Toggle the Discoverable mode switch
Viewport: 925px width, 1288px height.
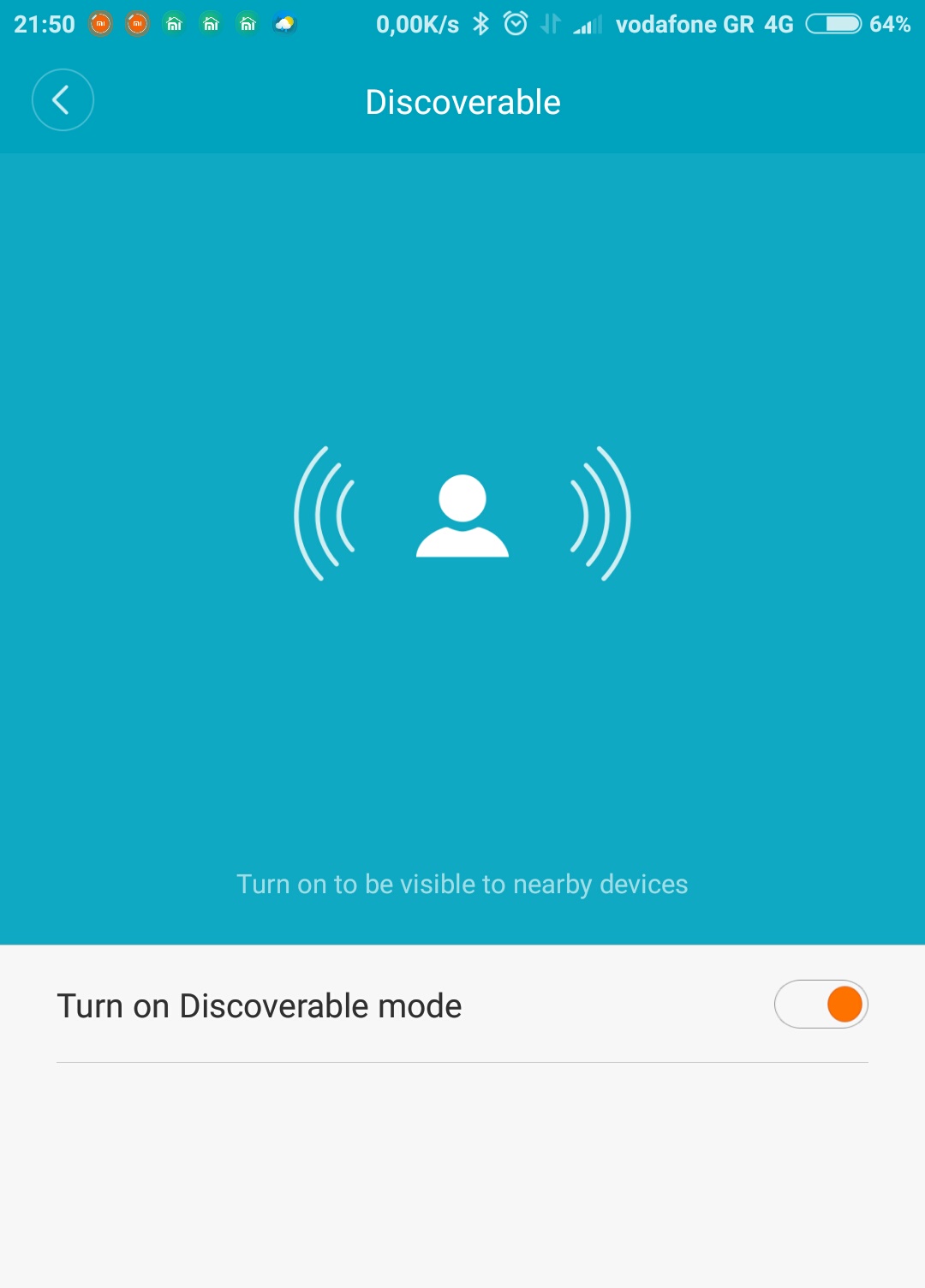[821, 1005]
